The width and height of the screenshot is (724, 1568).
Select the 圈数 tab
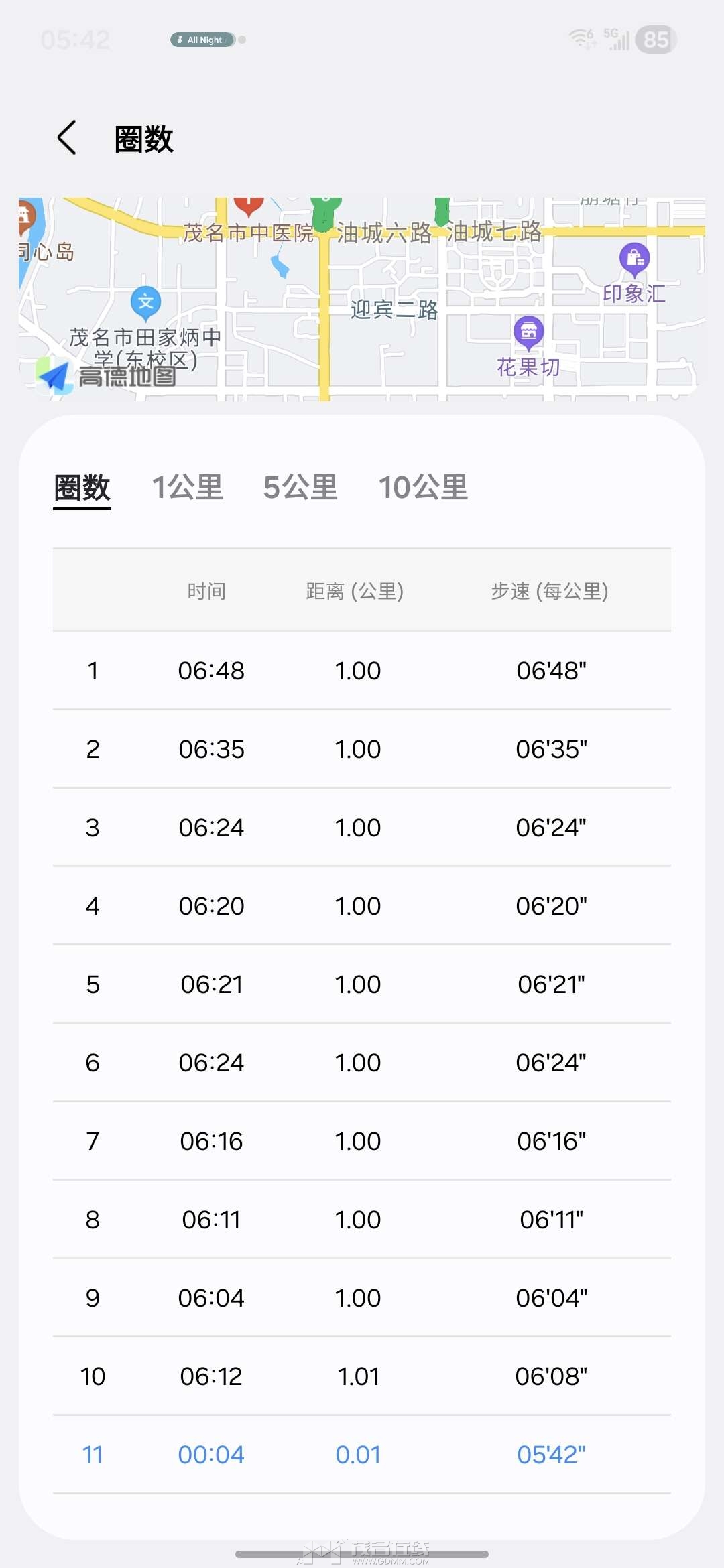(x=82, y=487)
